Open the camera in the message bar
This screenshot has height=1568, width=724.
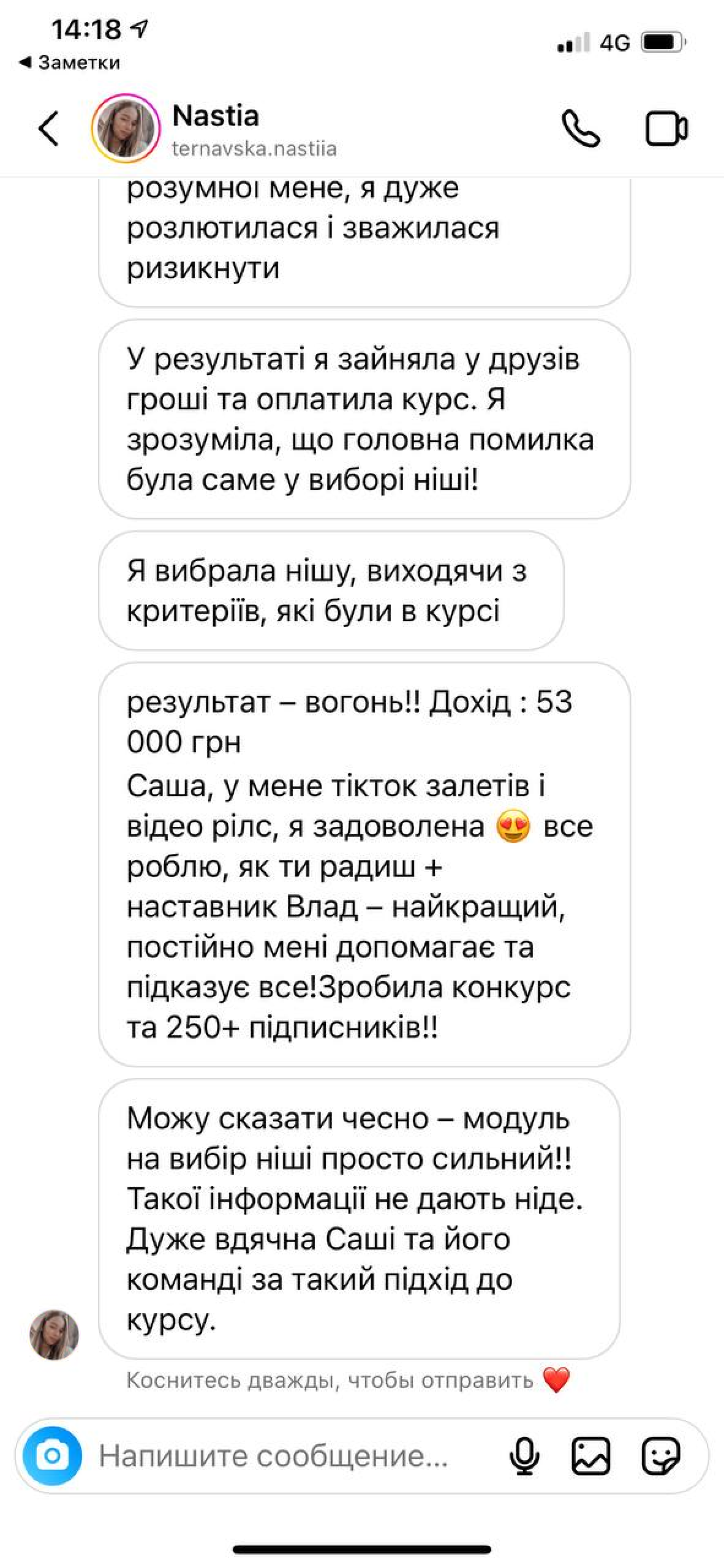(53, 1457)
